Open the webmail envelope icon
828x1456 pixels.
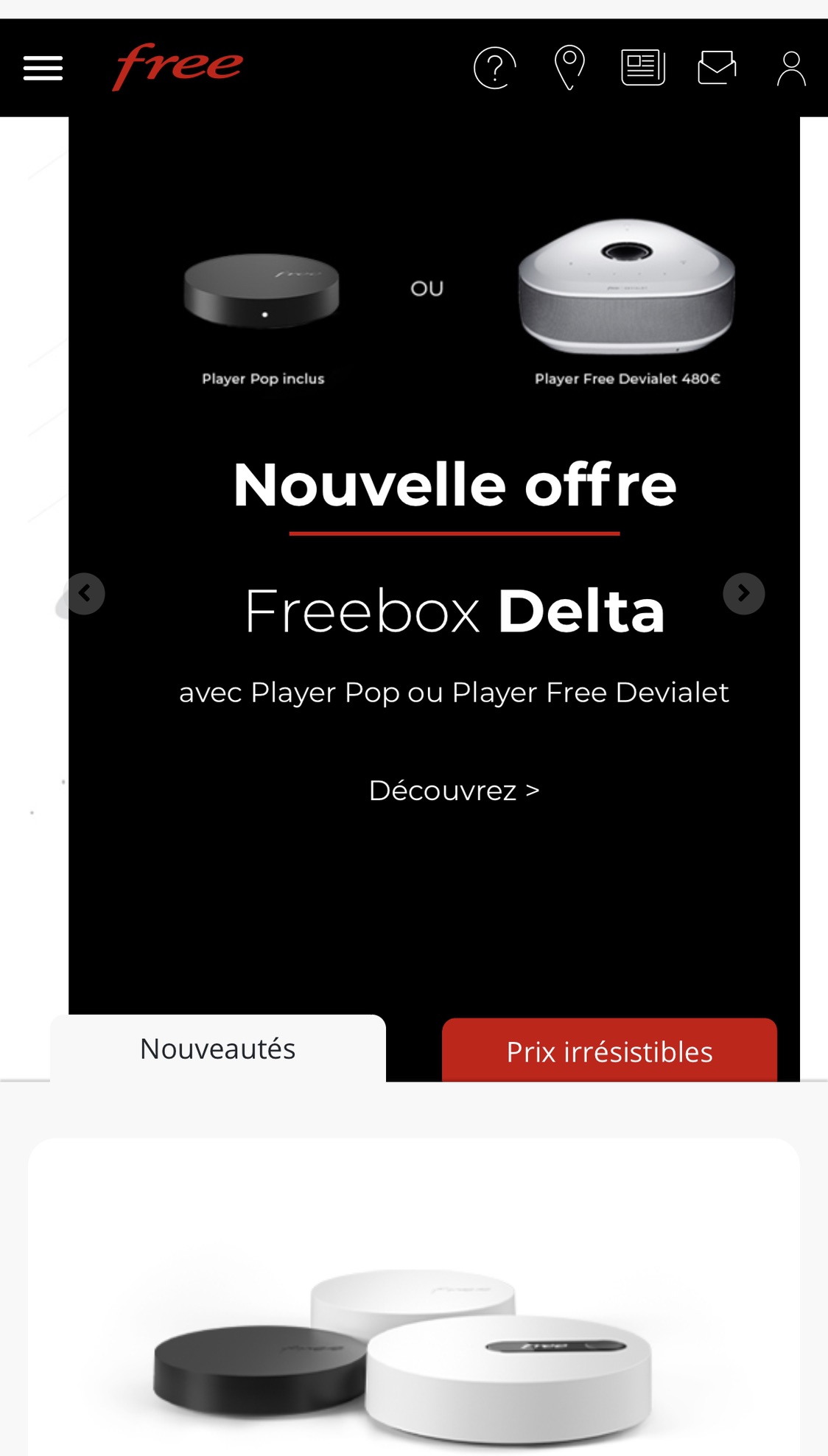click(717, 68)
